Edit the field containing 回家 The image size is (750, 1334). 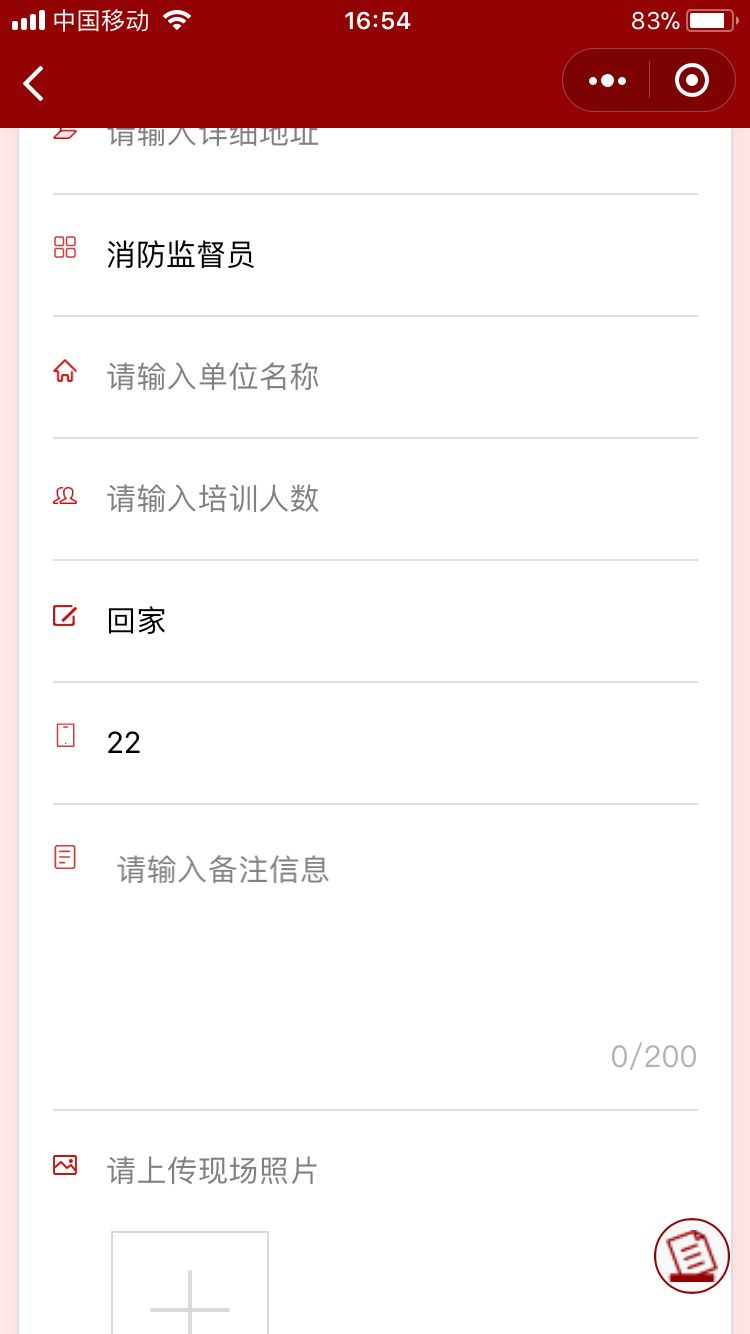coord(375,621)
